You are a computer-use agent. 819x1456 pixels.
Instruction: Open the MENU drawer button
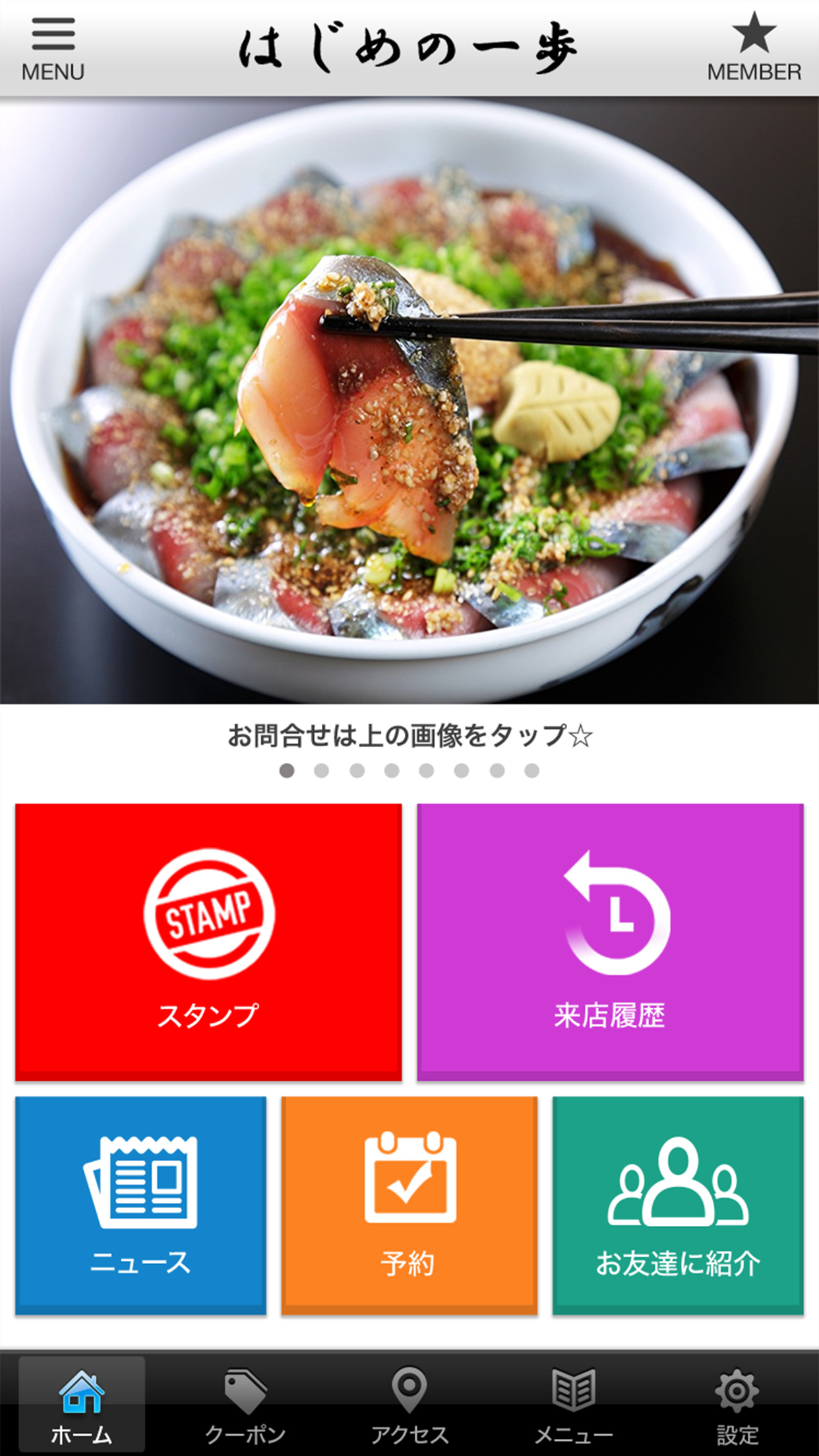point(53,49)
